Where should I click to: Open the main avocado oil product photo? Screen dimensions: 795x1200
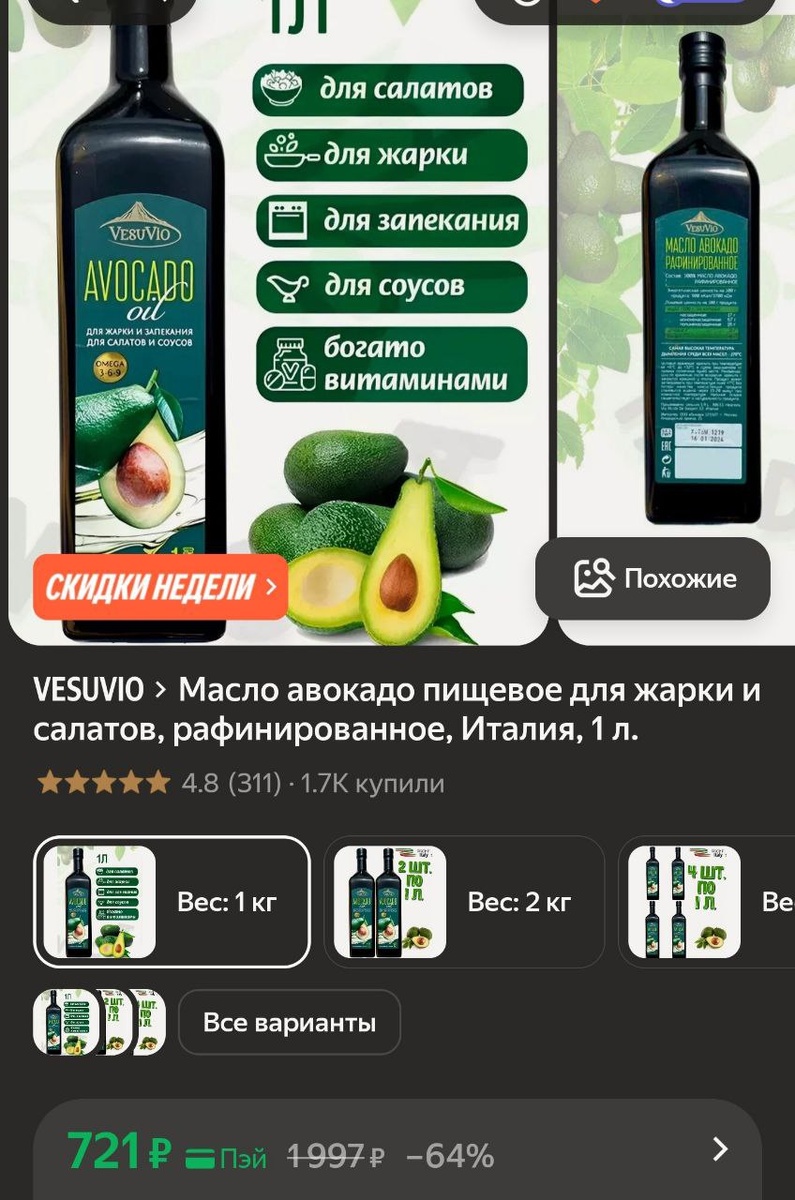(280, 320)
